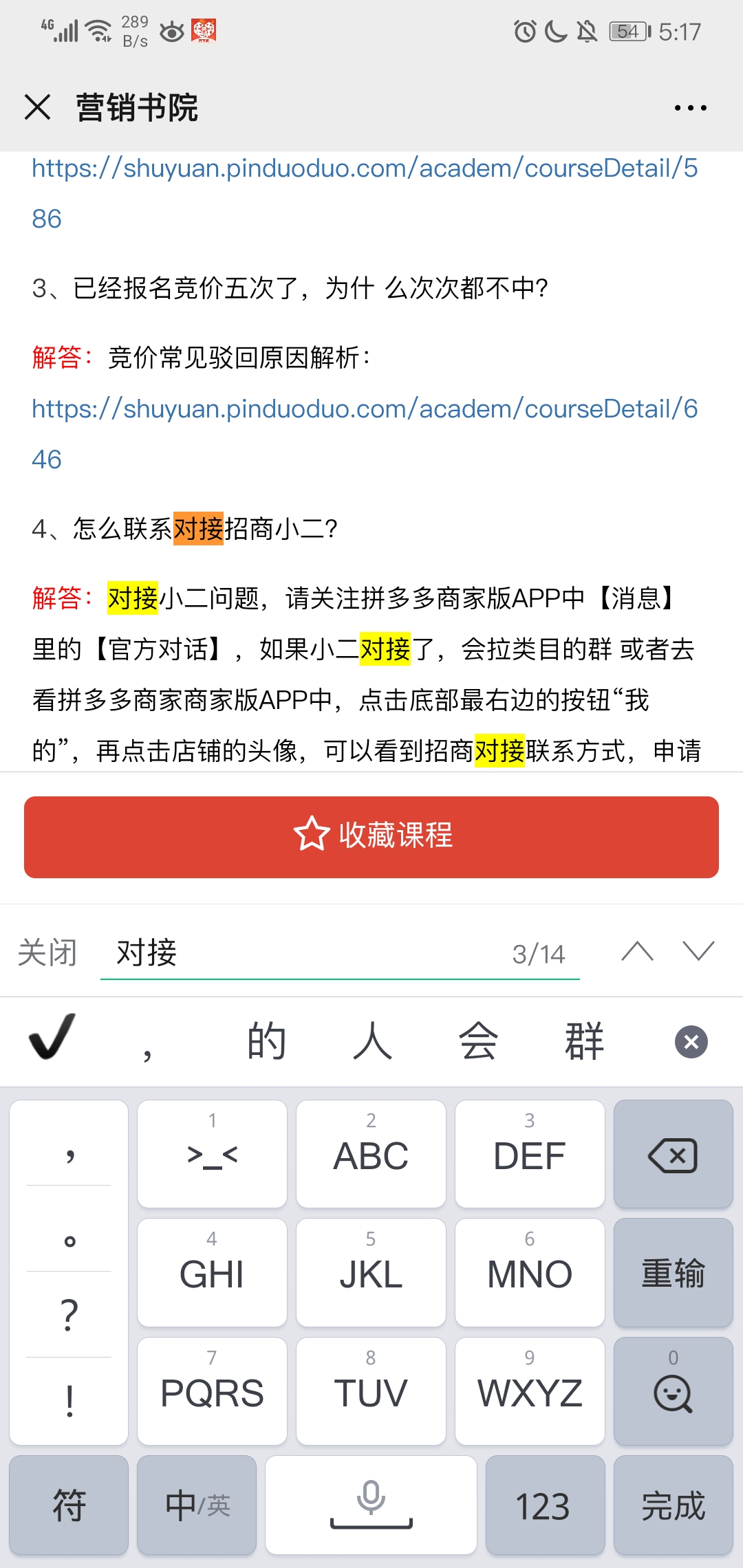Switch keyboard language with 中/英
Viewport: 743px width, 1568px height.
[x=197, y=1505]
